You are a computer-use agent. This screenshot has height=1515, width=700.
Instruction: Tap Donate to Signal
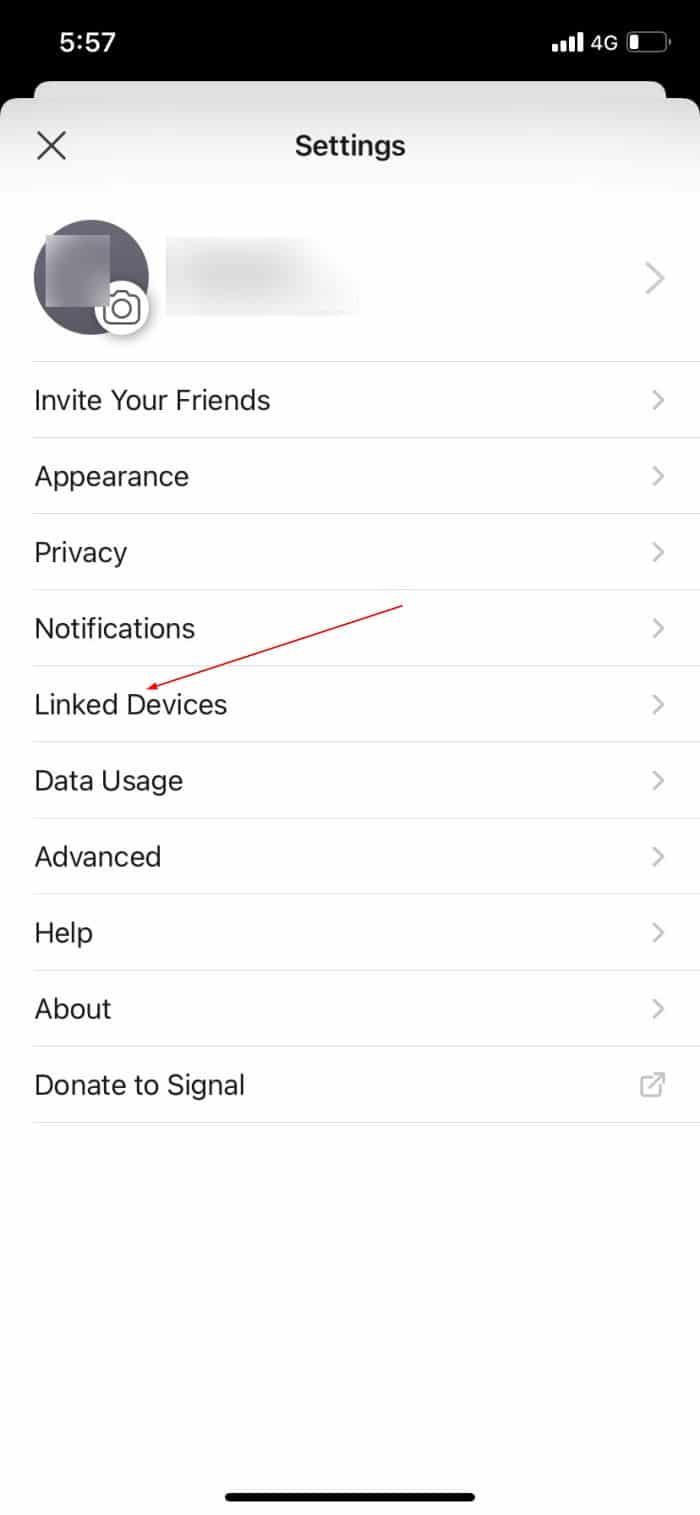(x=140, y=1085)
